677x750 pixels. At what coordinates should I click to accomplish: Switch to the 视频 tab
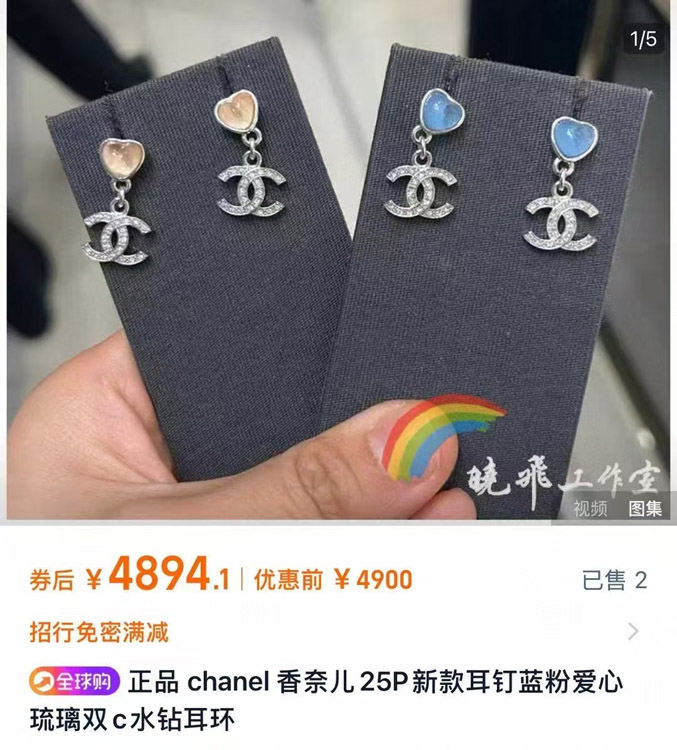[x=590, y=509]
